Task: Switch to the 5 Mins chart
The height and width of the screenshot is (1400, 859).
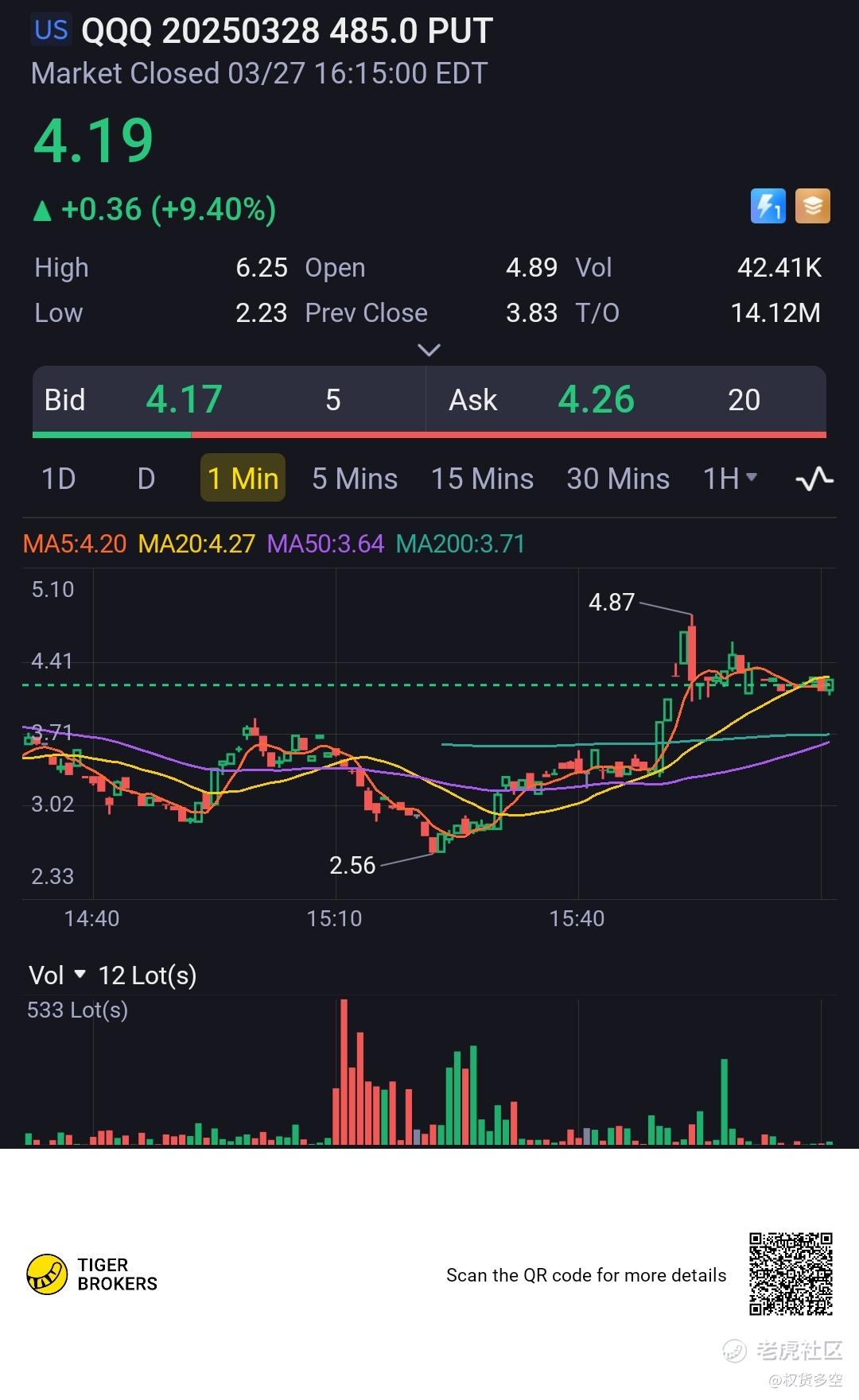Action: coord(354,479)
